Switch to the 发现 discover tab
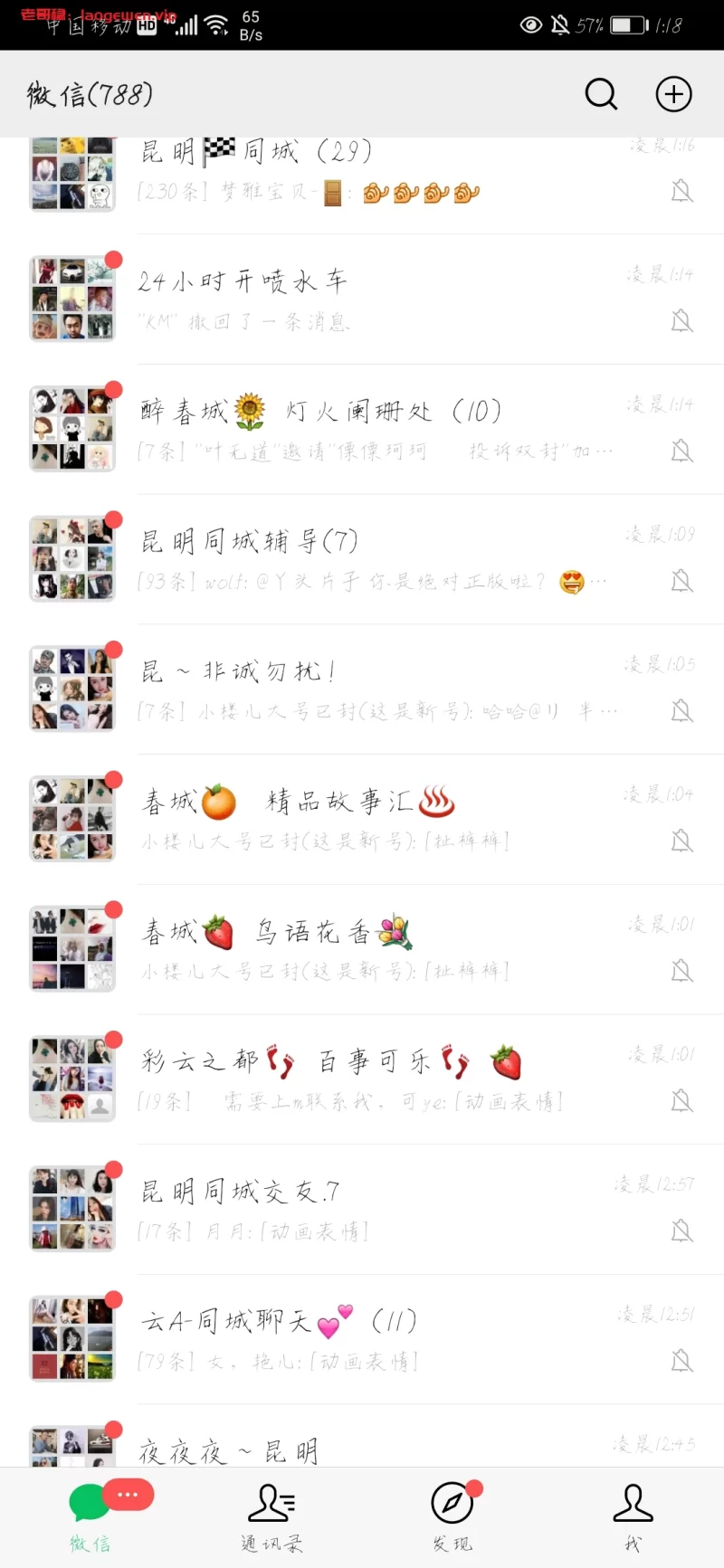This screenshot has width=724, height=1568. [x=452, y=1516]
